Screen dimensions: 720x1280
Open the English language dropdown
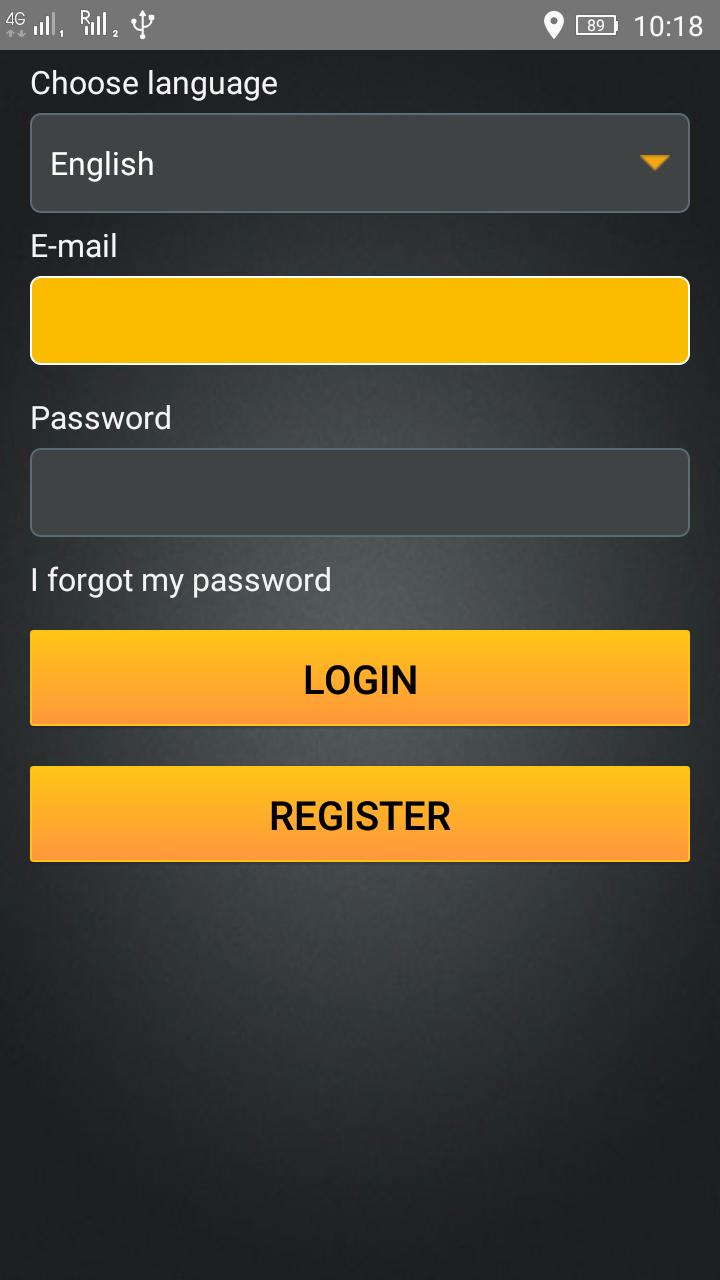click(x=360, y=163)
